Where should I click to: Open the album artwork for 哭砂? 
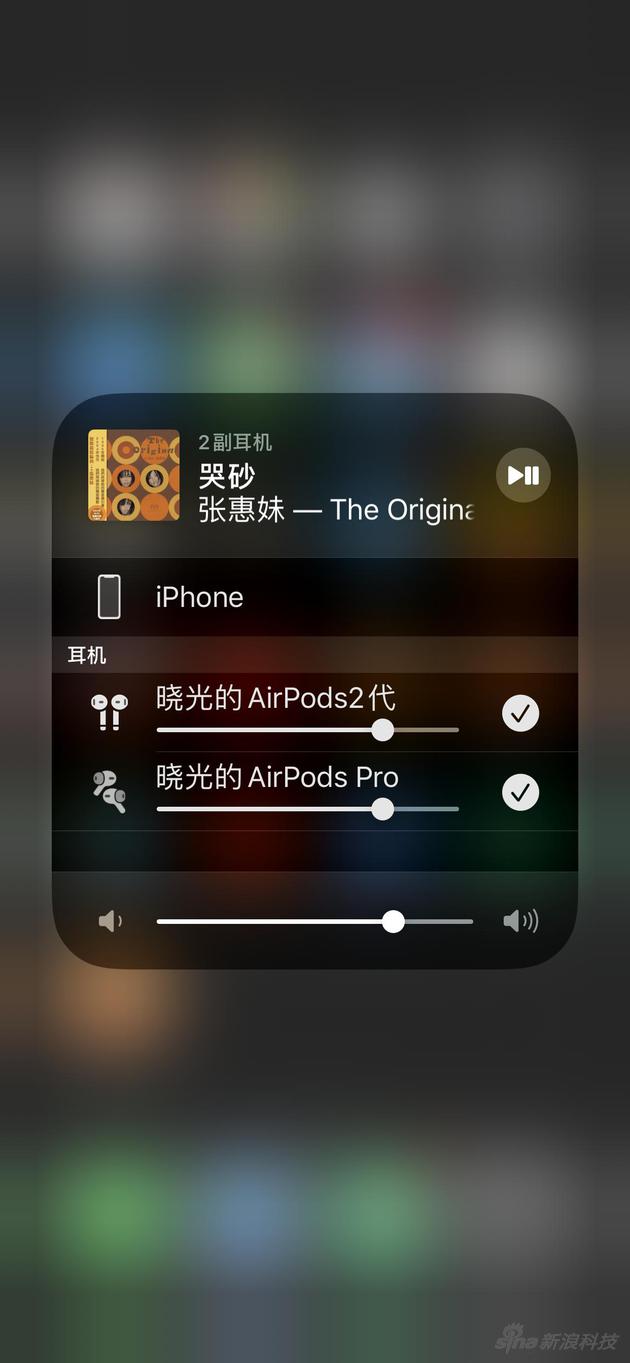click(x=134, y=475)
